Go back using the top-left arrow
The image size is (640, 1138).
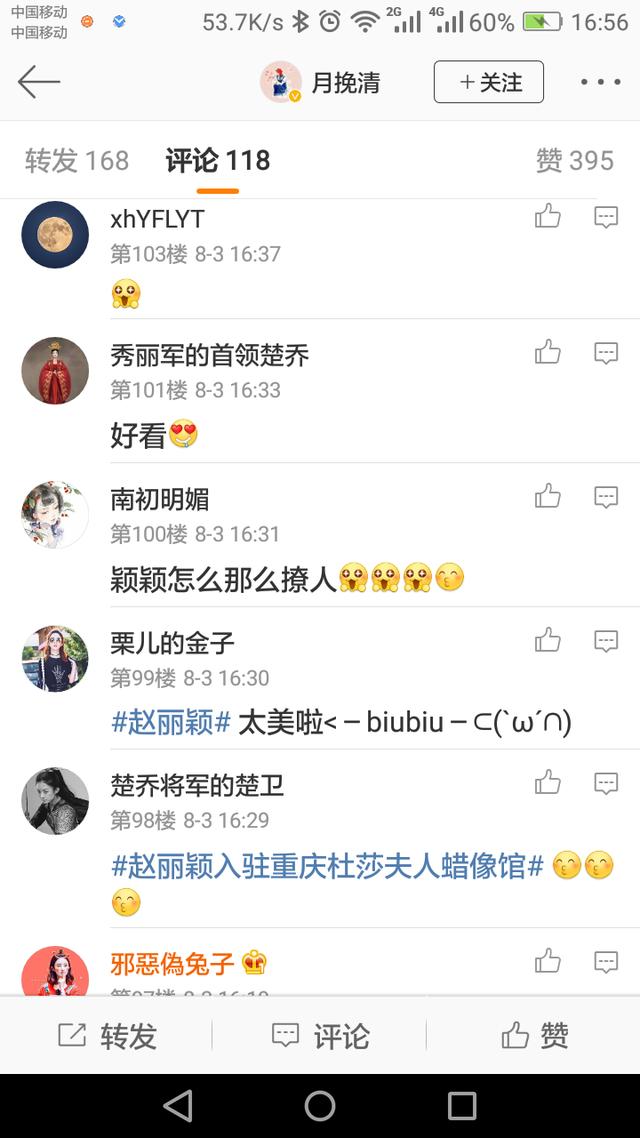pyautogui.click(x=39, y=82)
